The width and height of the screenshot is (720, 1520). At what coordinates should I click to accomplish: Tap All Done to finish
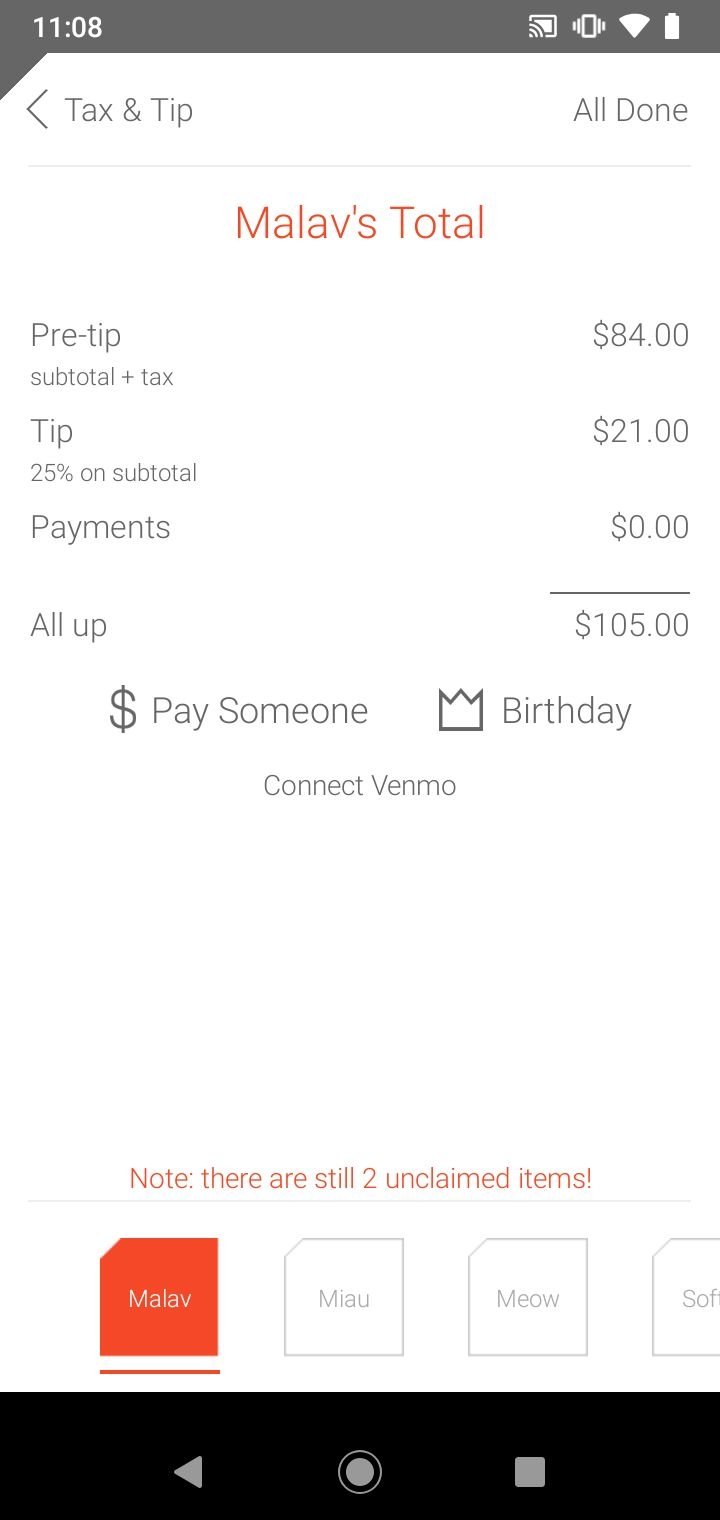tap(630, 110)
